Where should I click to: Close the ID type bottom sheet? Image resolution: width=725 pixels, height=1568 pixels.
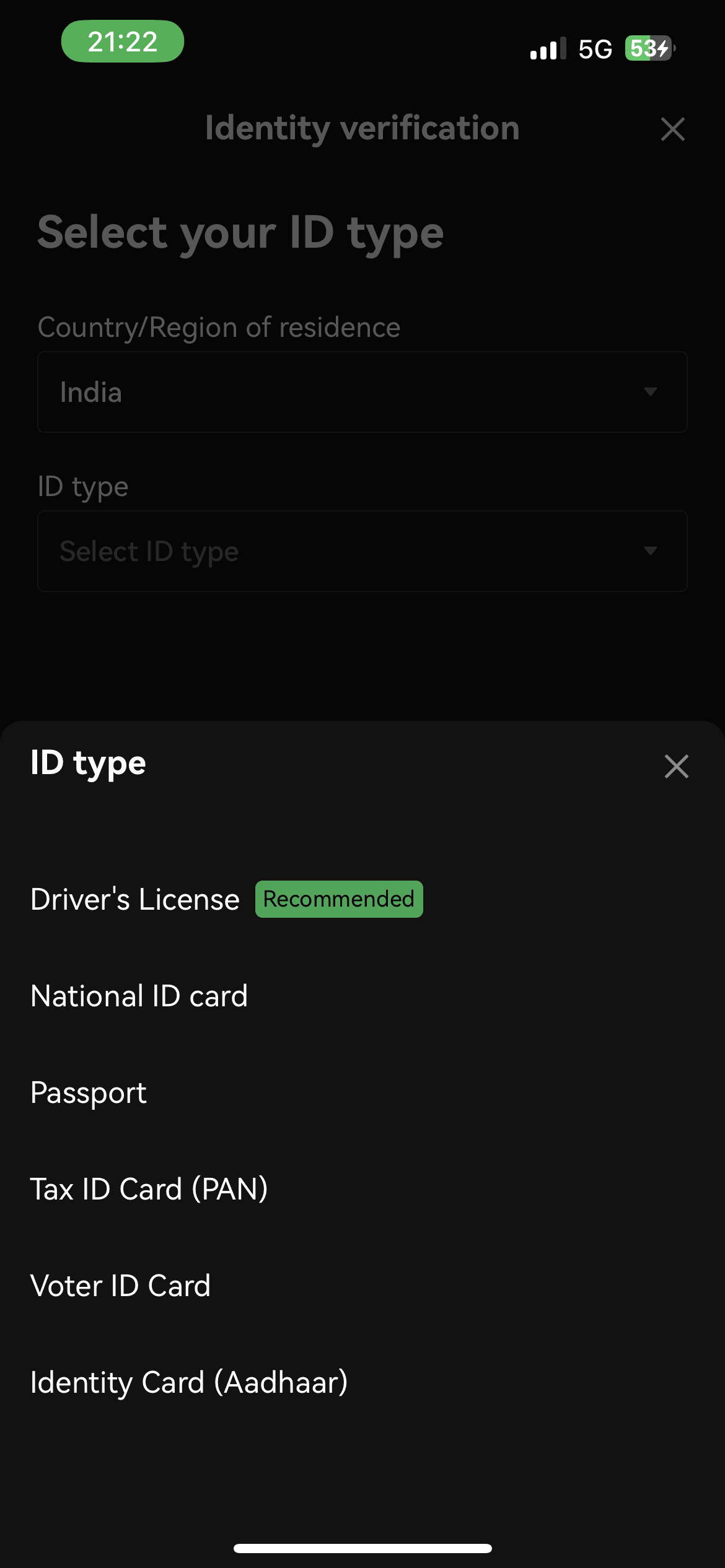pyautogui.click(x=676, y=767)
